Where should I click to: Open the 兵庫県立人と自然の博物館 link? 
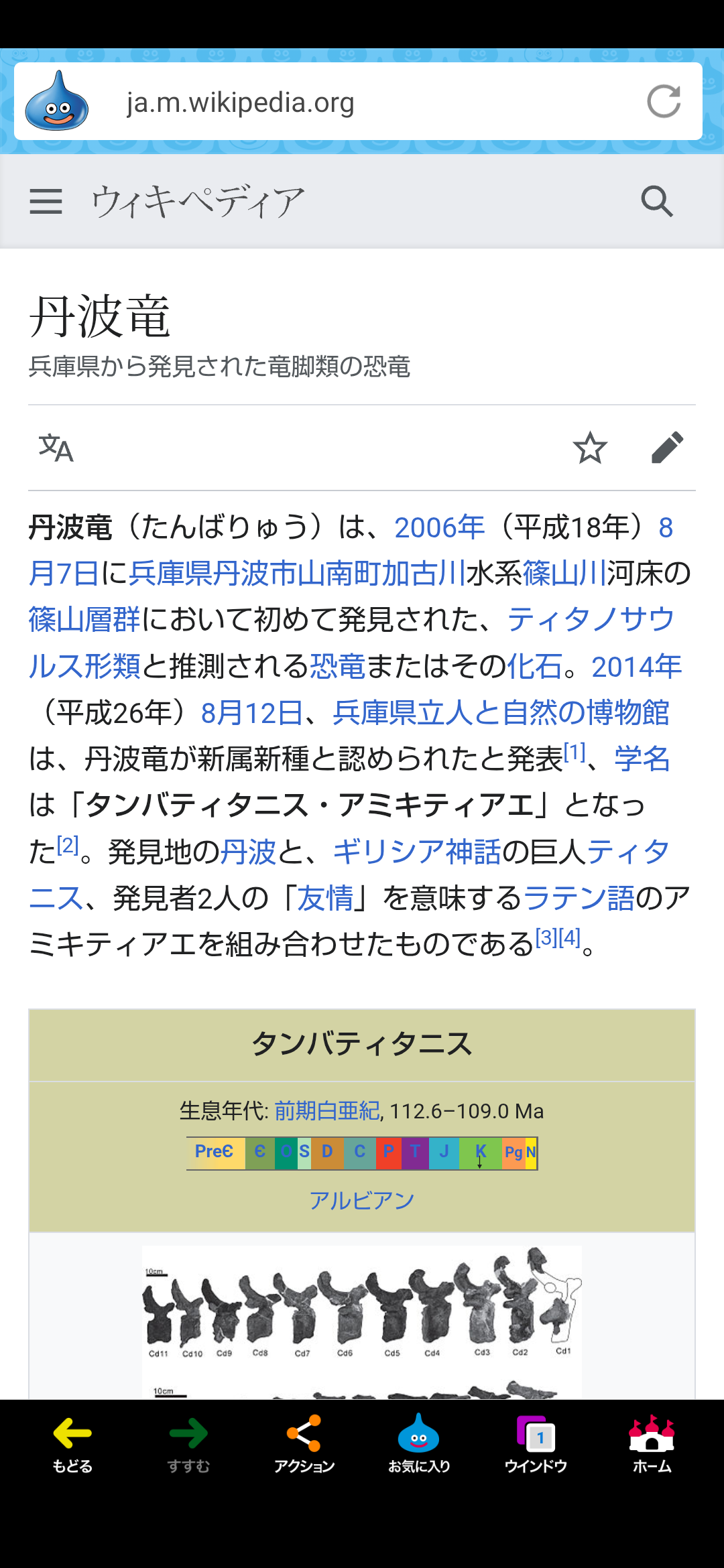(500, 713)
